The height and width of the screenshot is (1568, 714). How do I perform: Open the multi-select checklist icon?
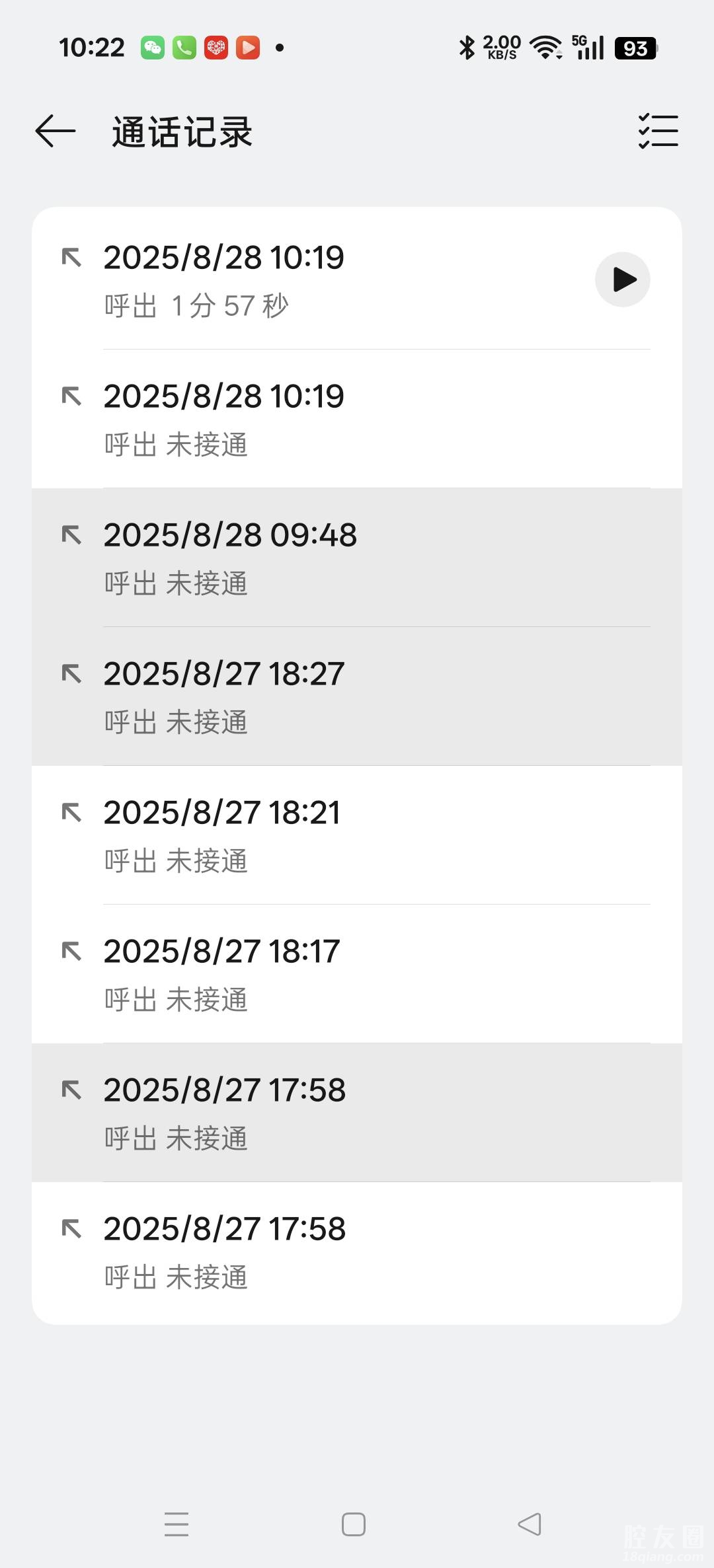[x=658, y=131]
